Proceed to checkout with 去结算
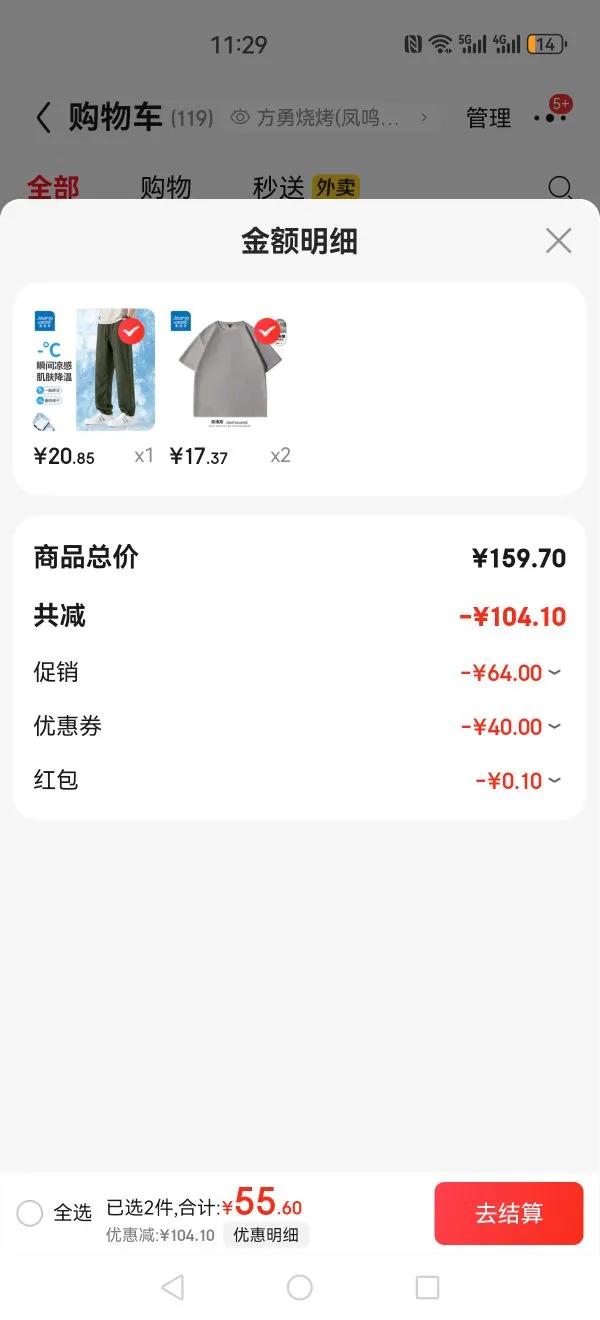600x1320 pixels. pyautogui.click(x=508, y=1213)
